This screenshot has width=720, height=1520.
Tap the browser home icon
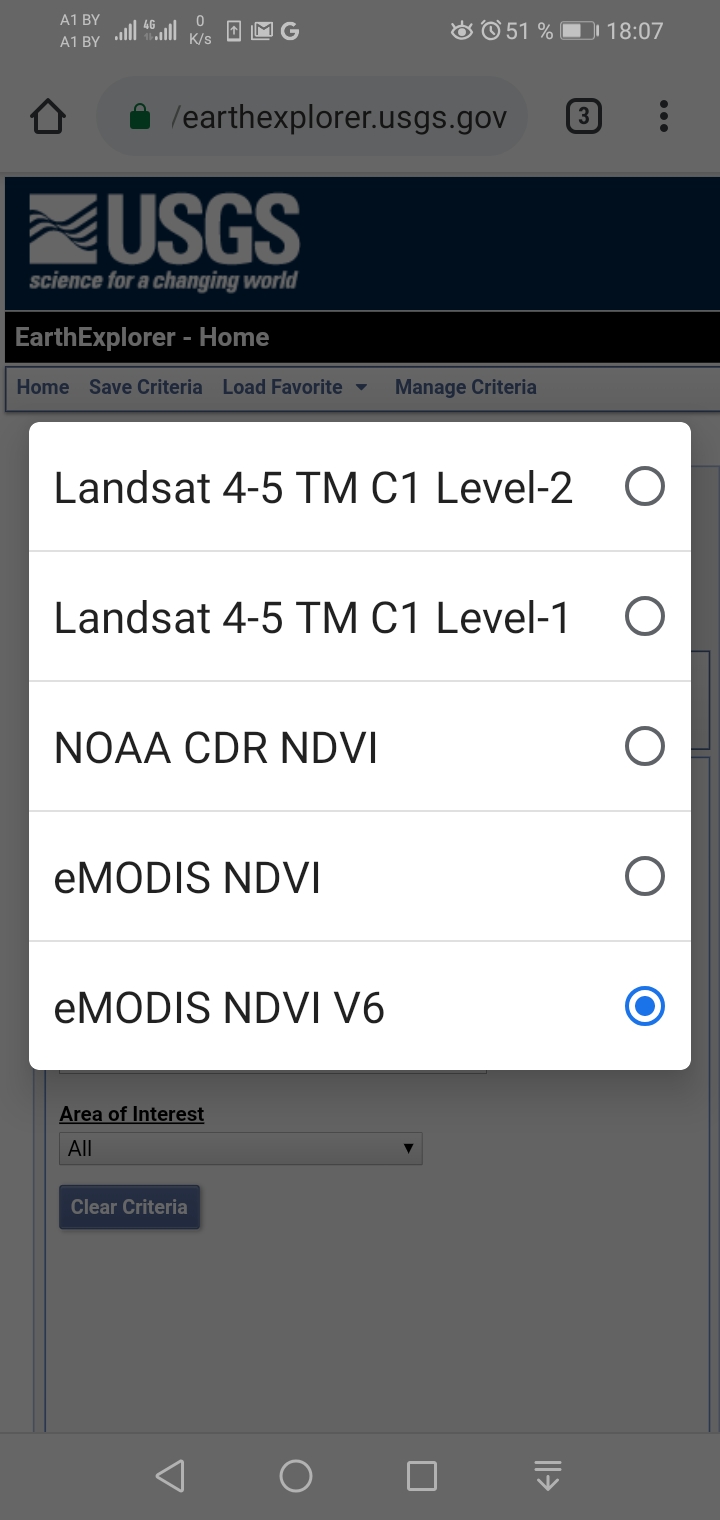48,115
